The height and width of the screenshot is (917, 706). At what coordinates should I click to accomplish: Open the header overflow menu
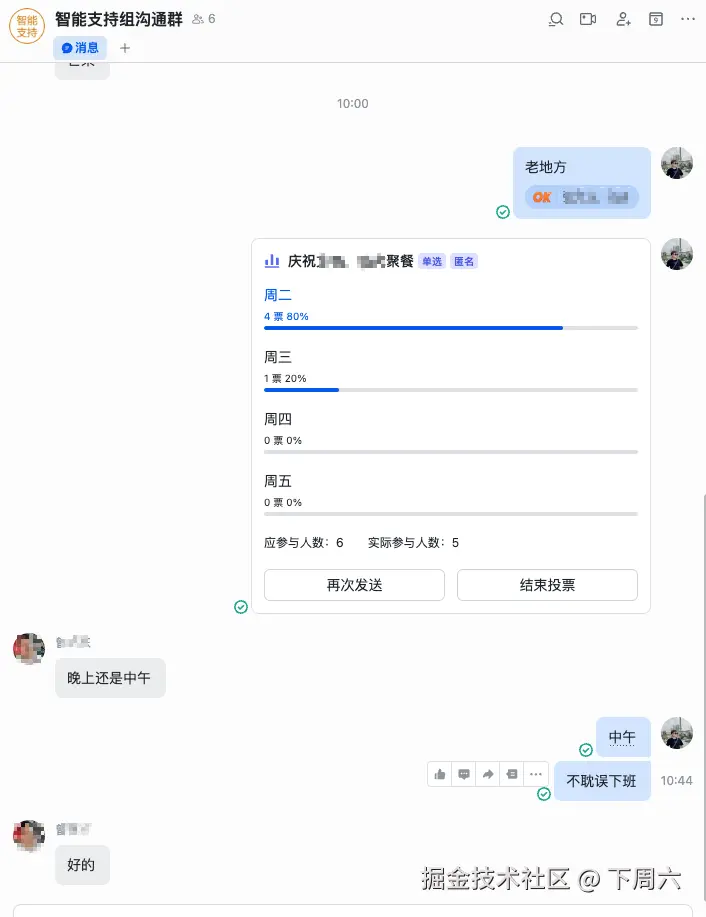(688, 19)
